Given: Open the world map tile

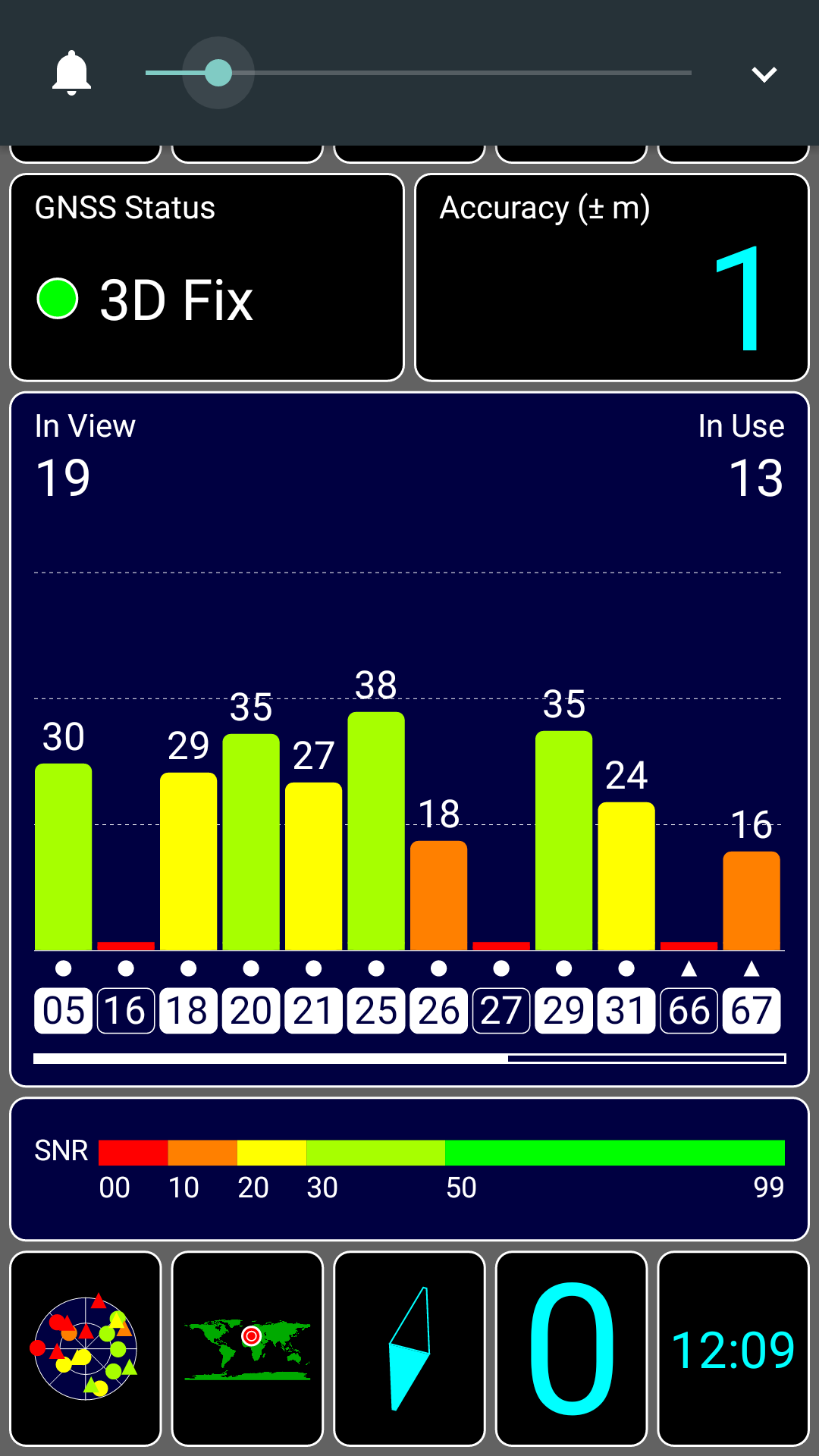Looking at the screenshot, I should click(247, 1349).
